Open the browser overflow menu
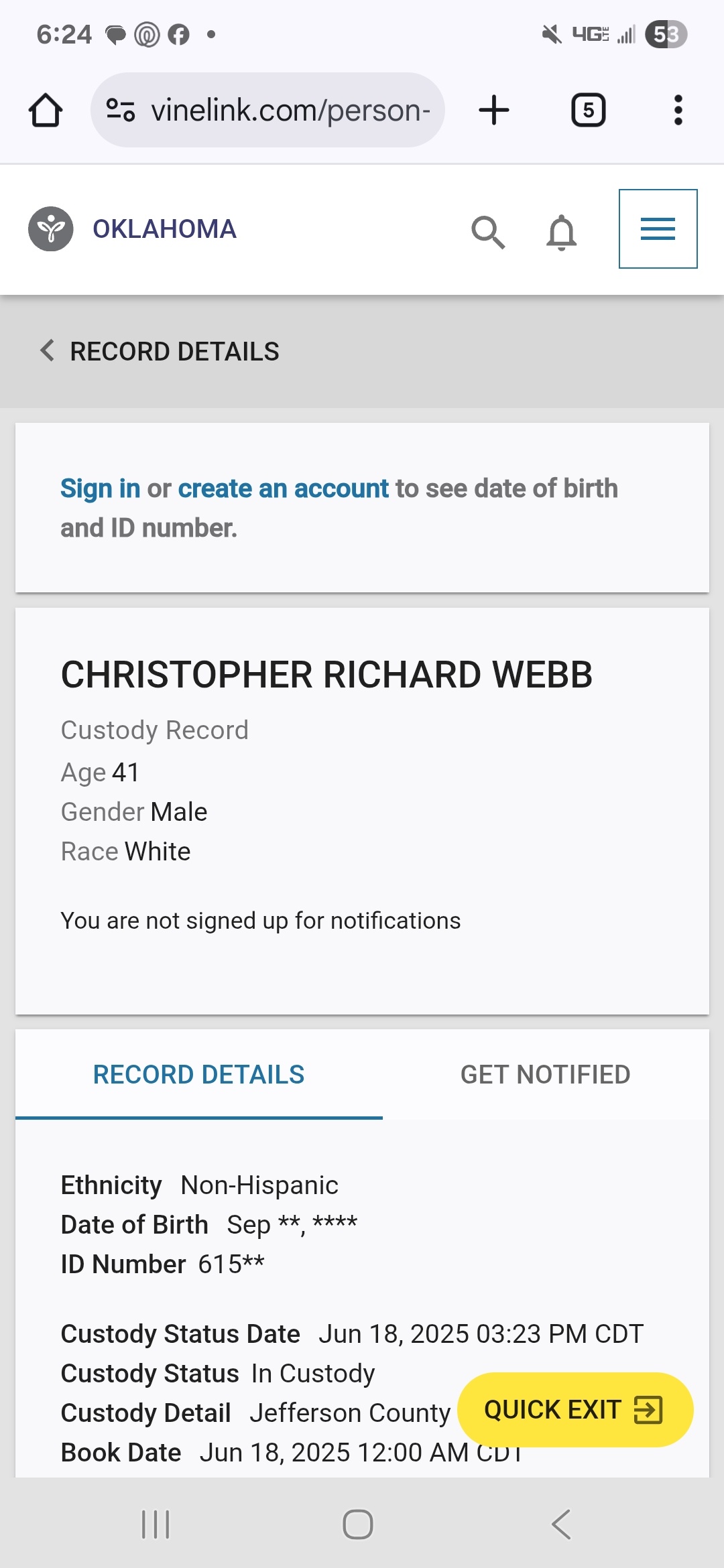 [678, 110]
